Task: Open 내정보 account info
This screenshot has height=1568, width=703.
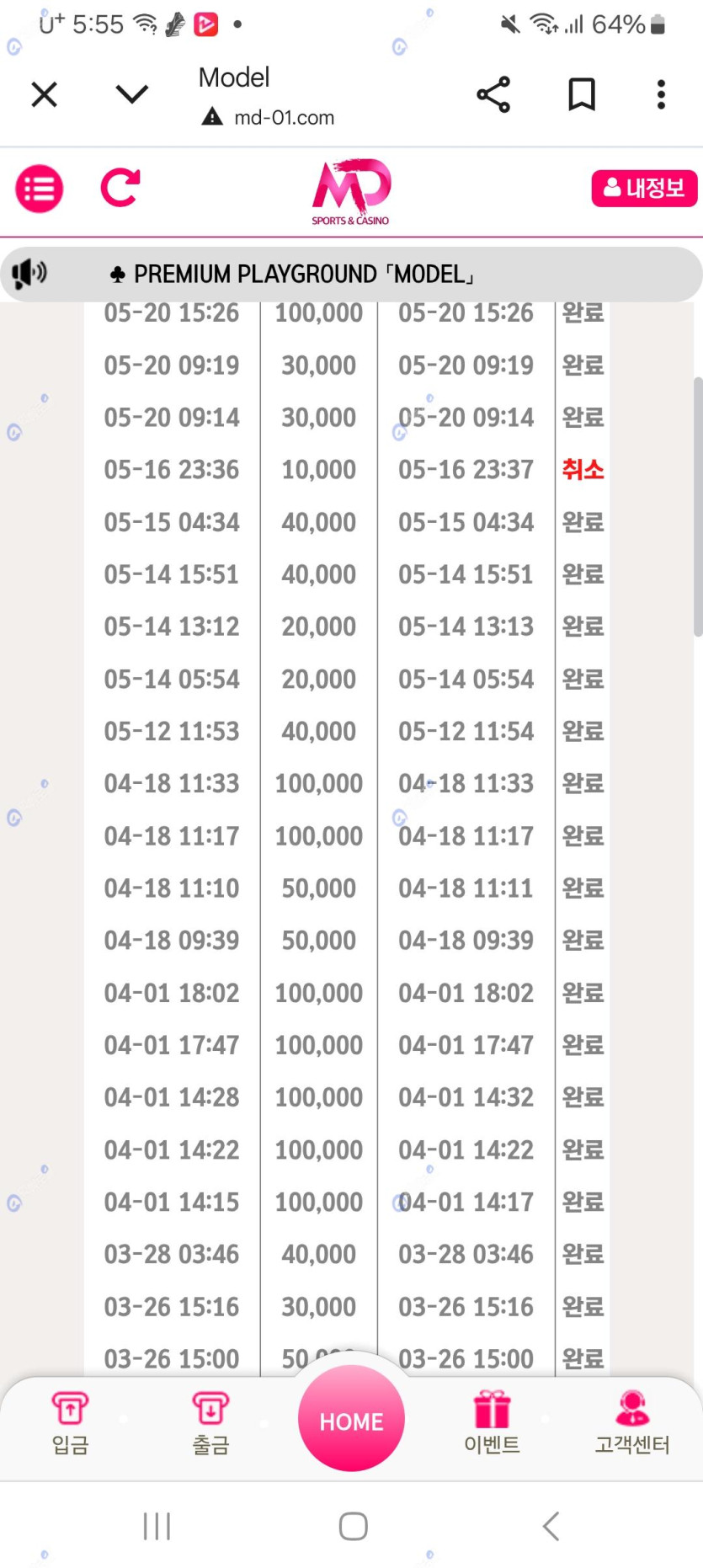Action: click(x=644, y=188)
